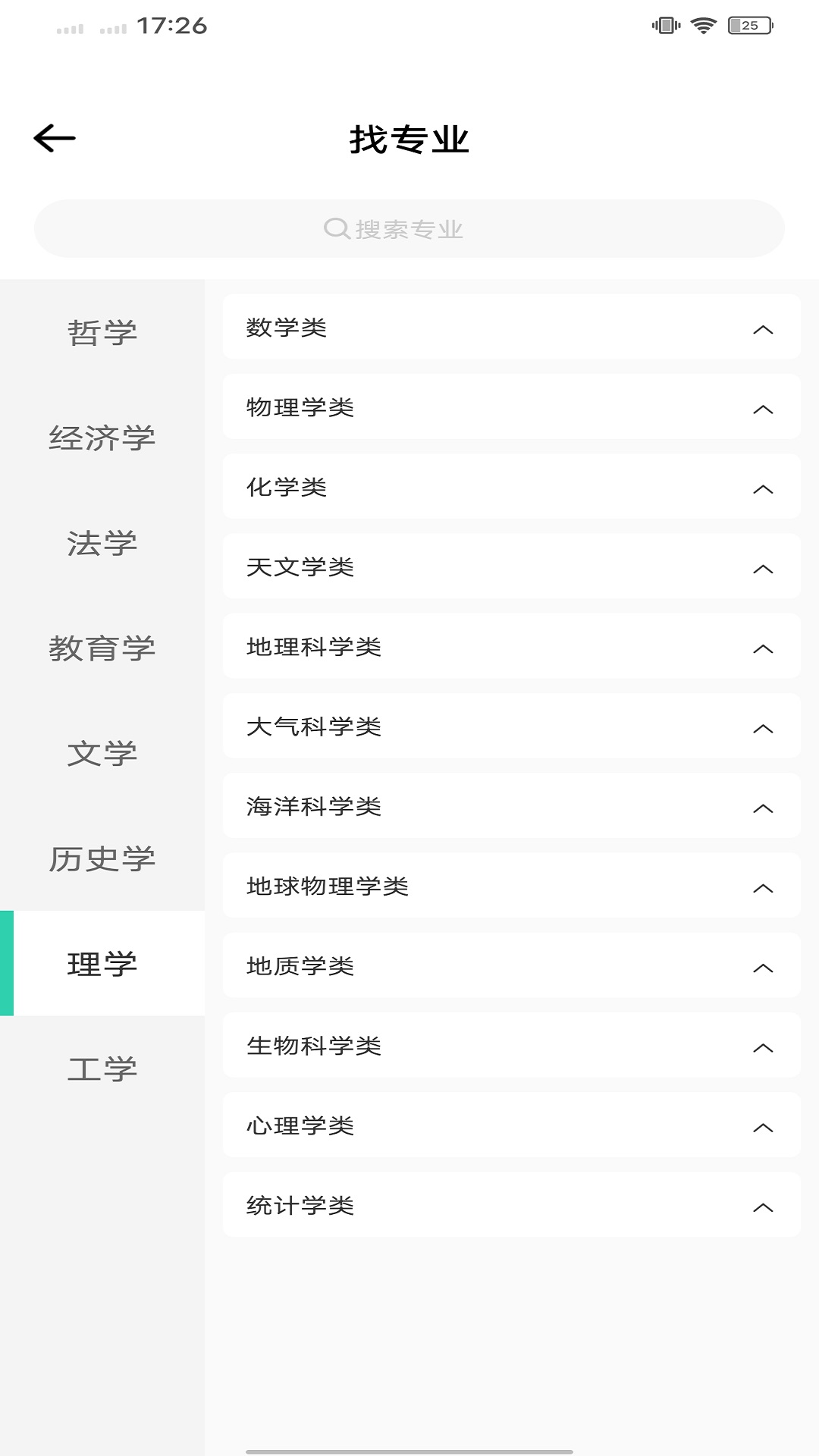819x1456 pixels.
Task: Expand the 数学类 section
Action: (x=511, y=328)
